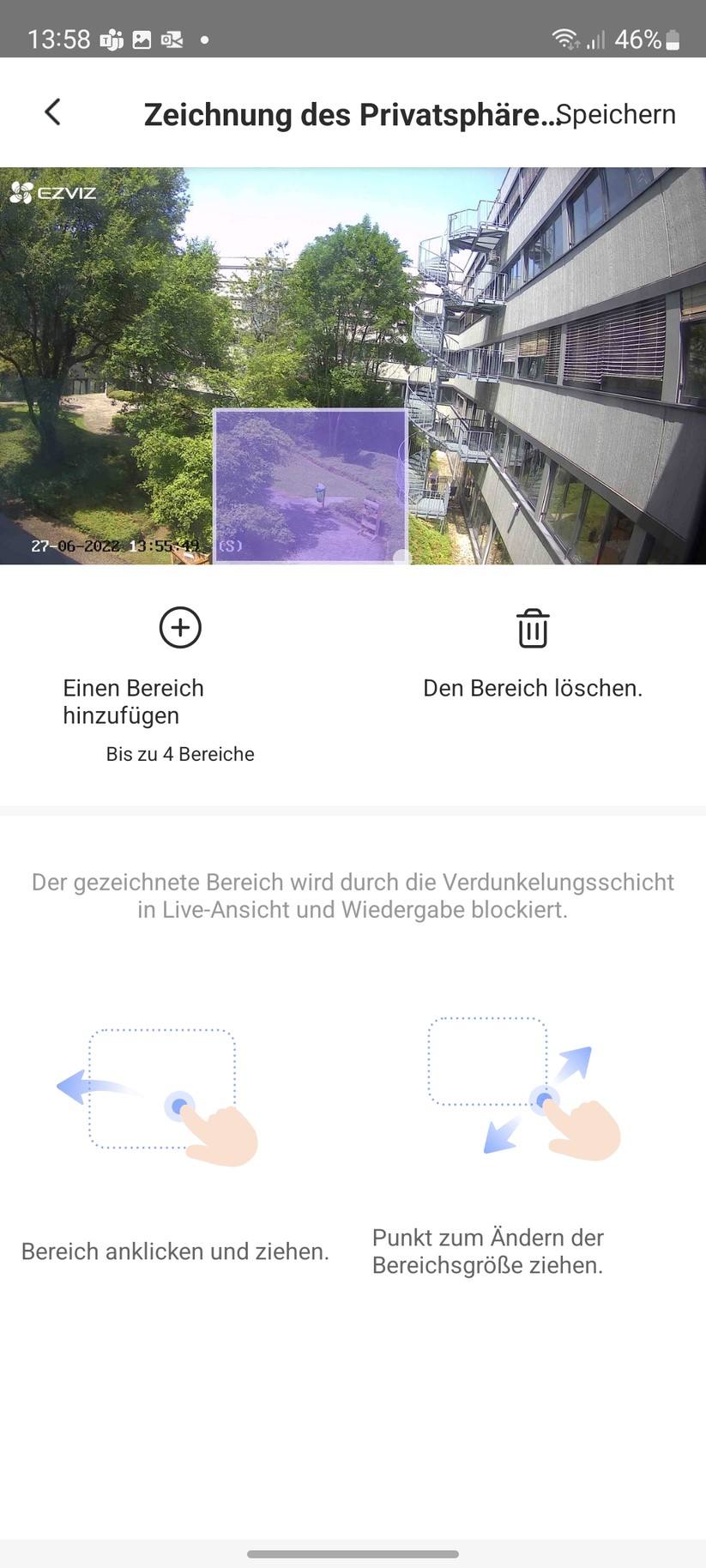Add a new area with Einen Bereich hinzufügen
Viewport: 706px width, 1568px height.
click(x=180, y=628)
